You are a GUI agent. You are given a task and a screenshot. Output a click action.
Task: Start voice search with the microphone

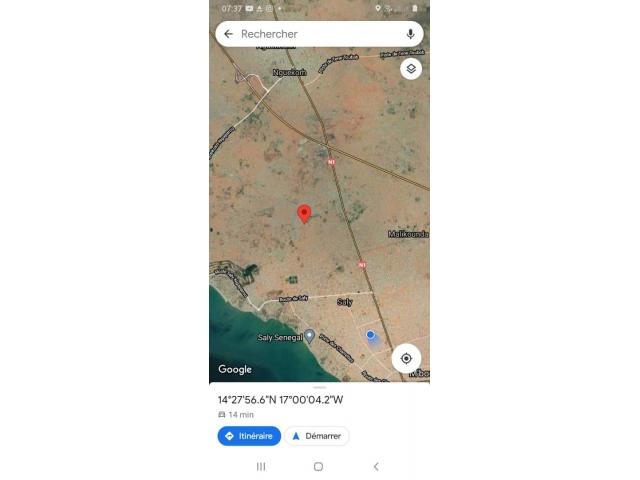click(x=410, y=34)
